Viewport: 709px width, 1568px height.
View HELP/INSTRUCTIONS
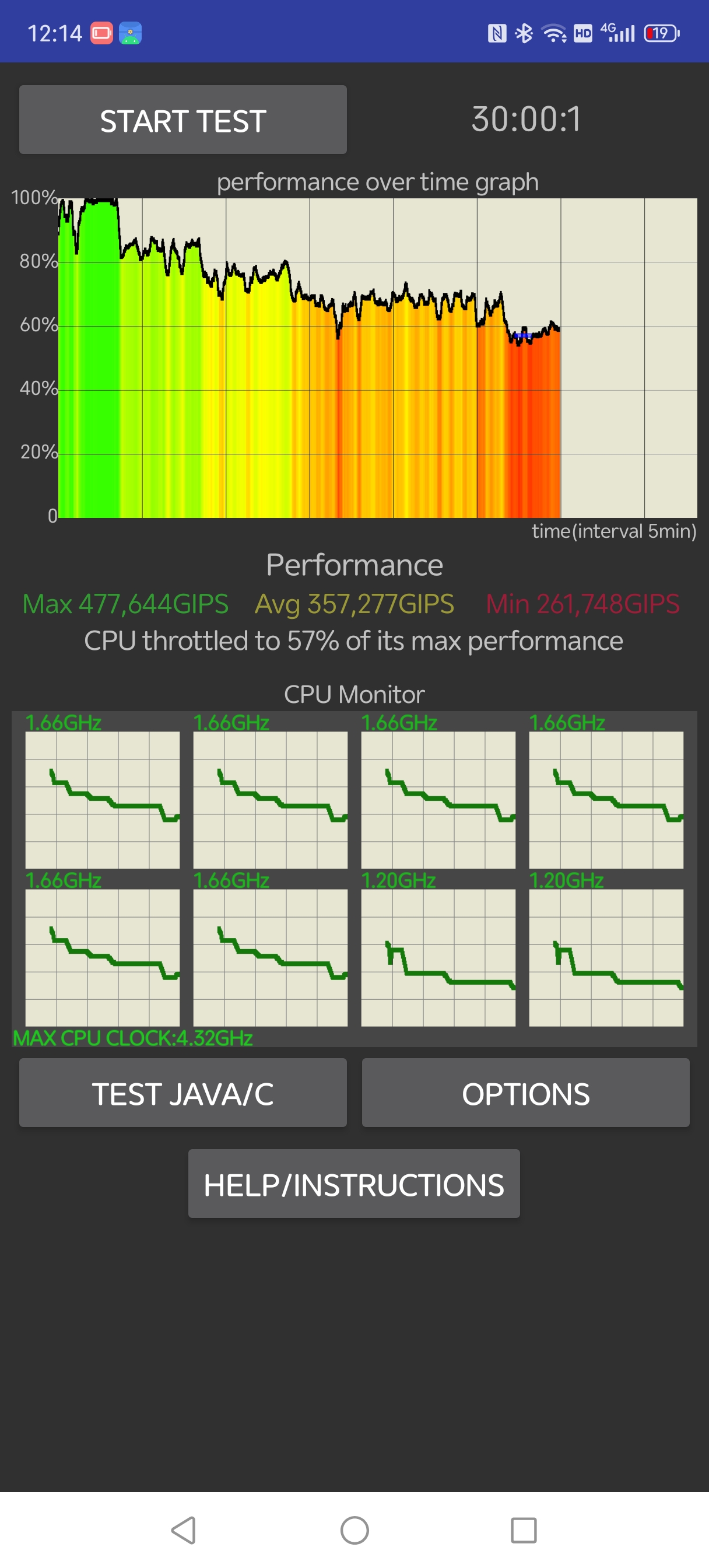(353, 1184)
